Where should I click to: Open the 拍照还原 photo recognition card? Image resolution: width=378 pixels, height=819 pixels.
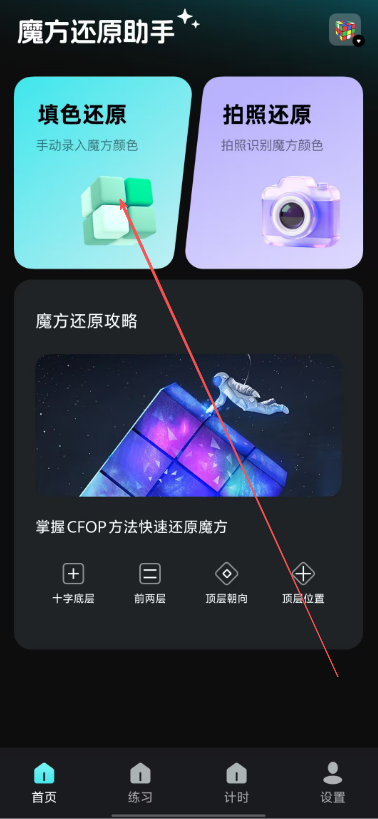[275, 172]
